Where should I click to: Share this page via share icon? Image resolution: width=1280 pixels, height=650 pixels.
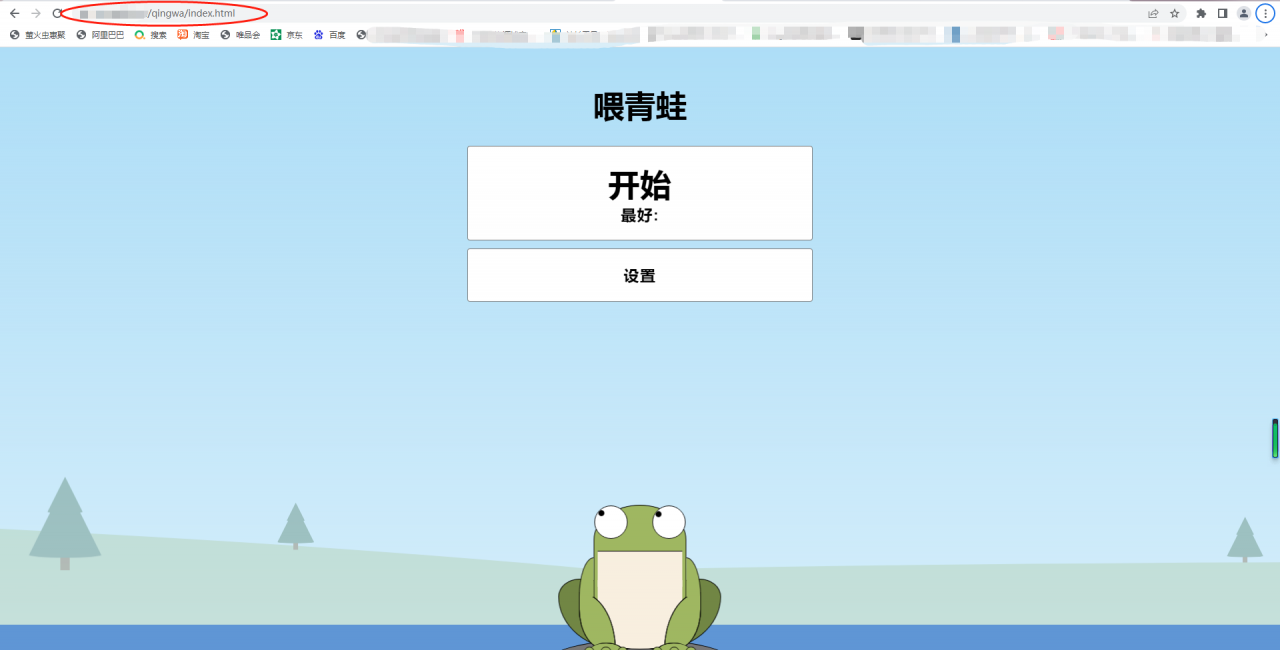[x=1153, y=13]
